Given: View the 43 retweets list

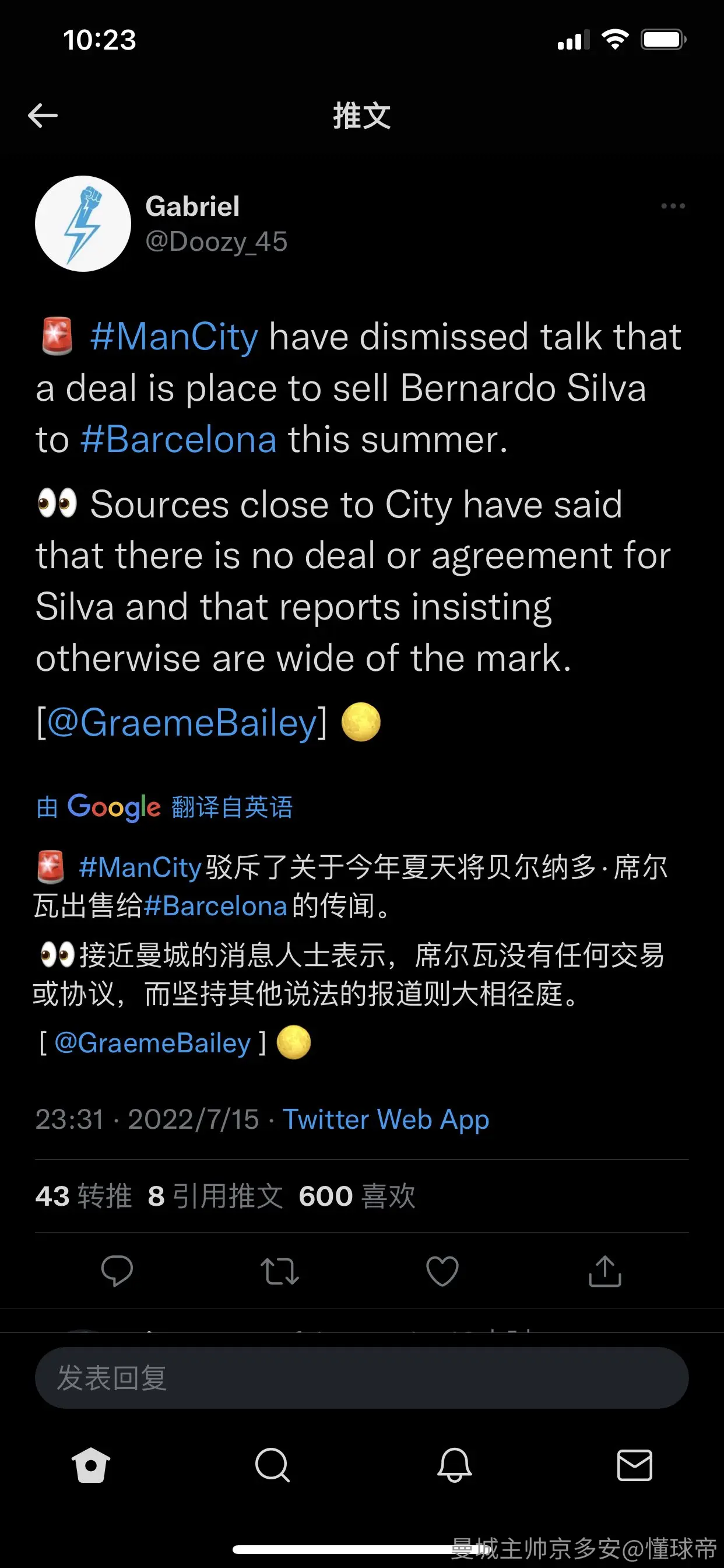Looking at the screenshot, I should 83,1196.
